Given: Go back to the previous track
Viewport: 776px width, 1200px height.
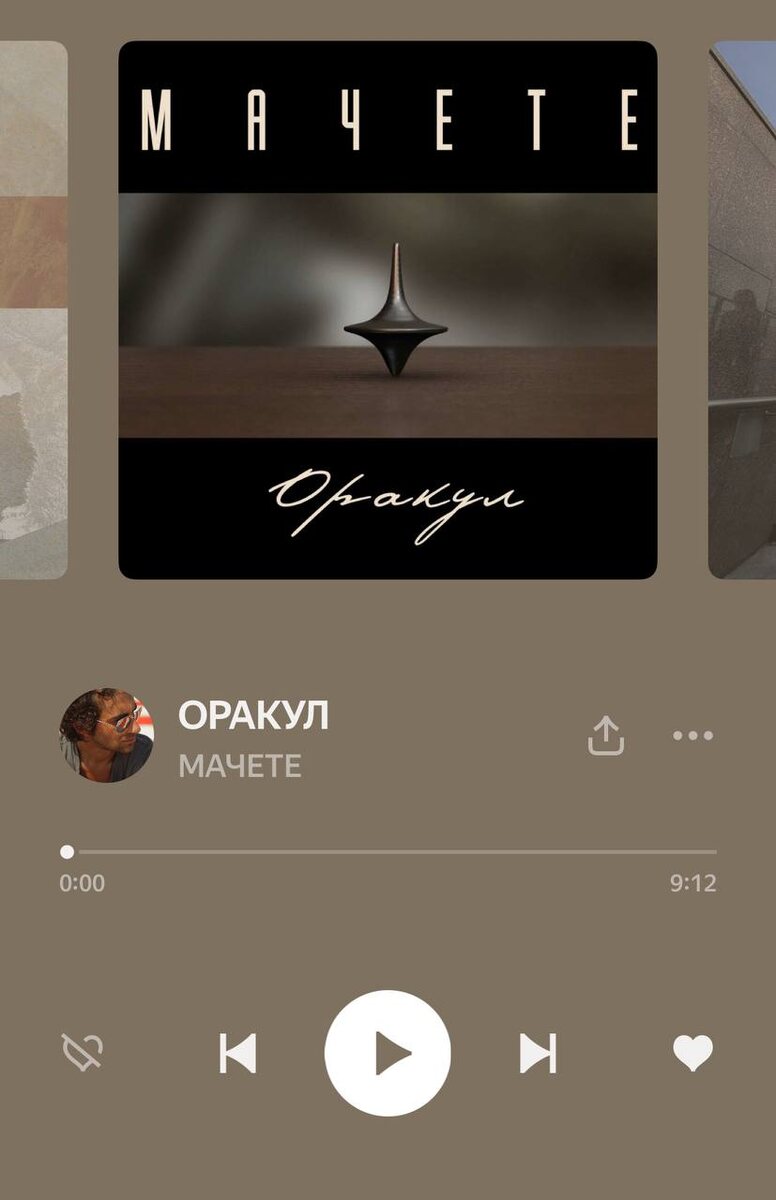Looking at the screenshot, I should pos(238,1053).
